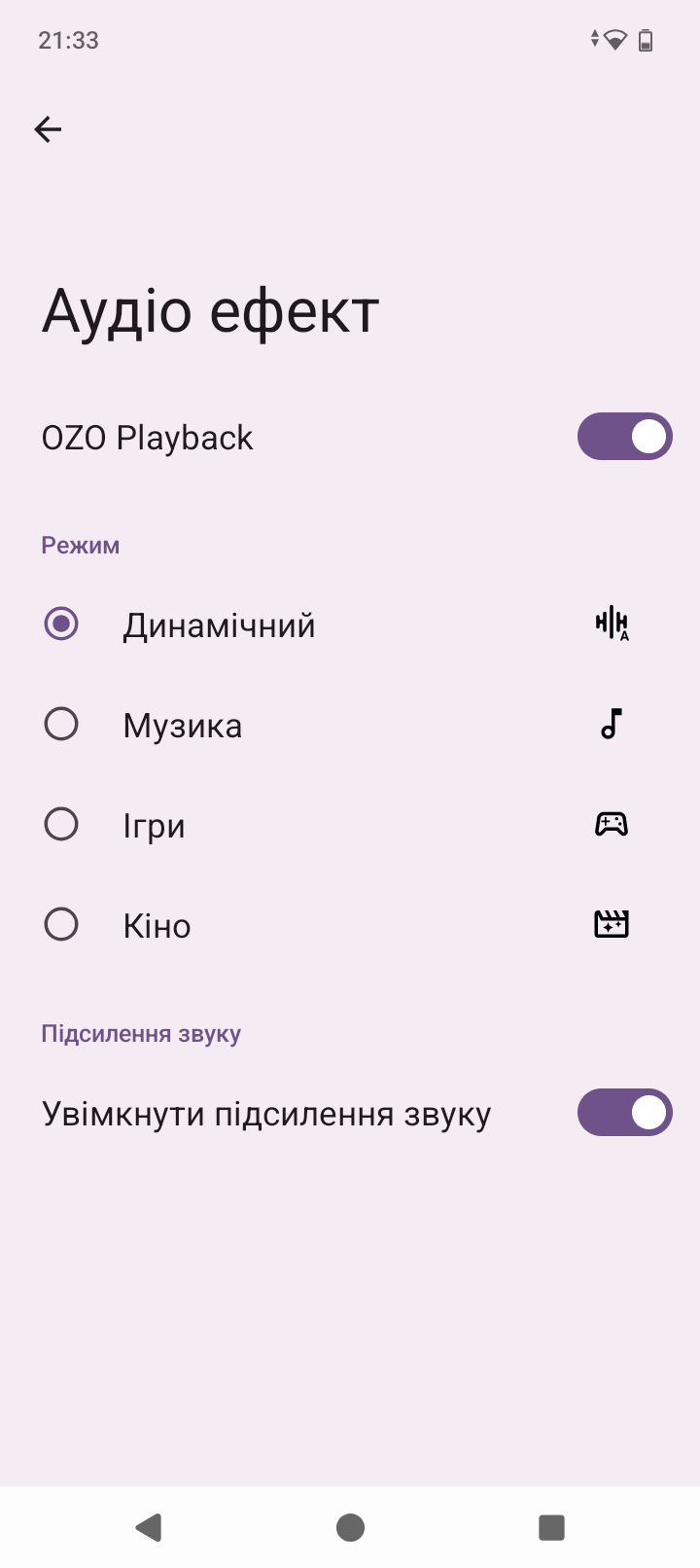Image resolution: width=700 pixels, height=1568 pixels.
Task: Click the OZO Playback label text
Action: pyautogui.click(x=147, y=436)
